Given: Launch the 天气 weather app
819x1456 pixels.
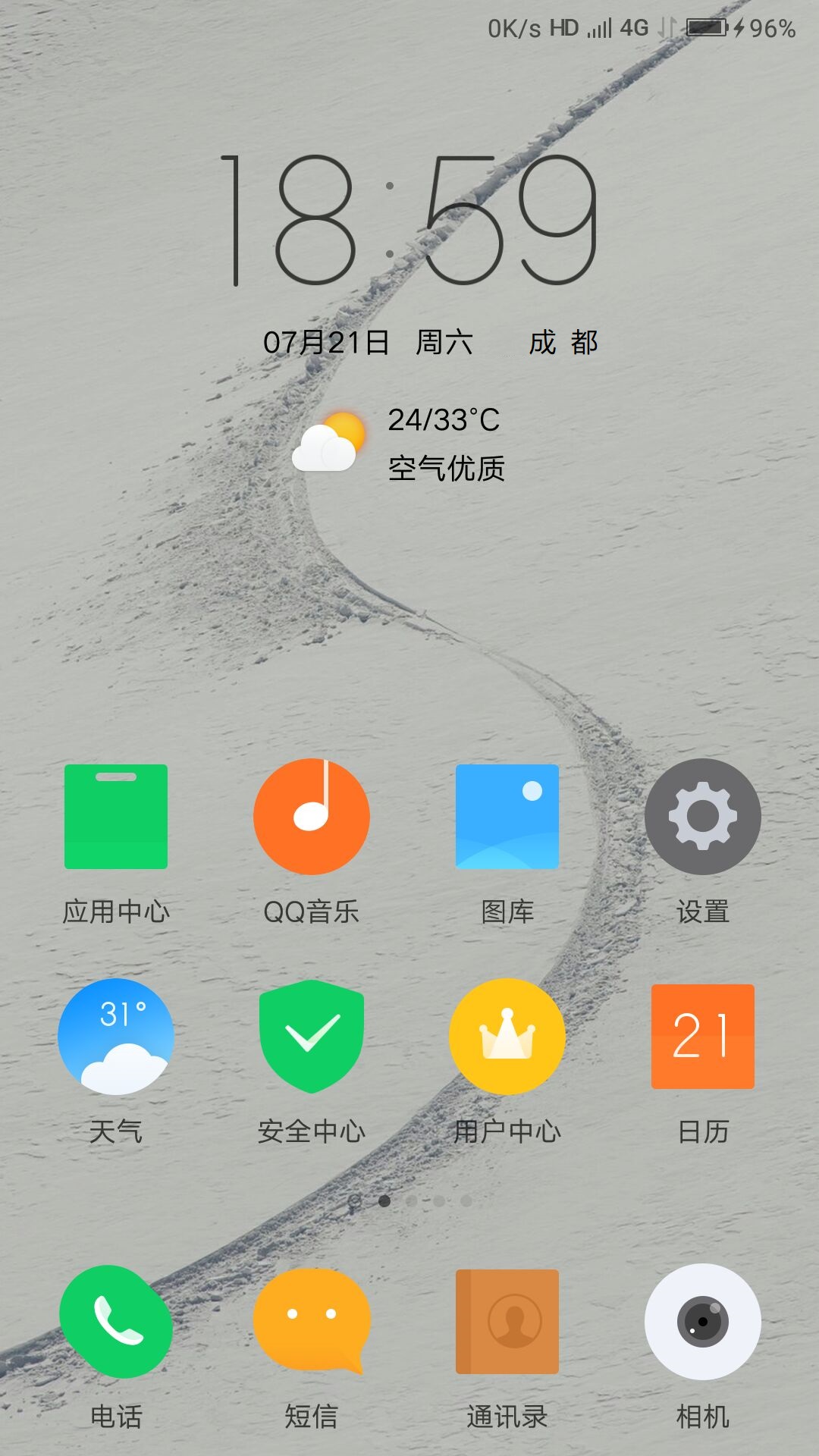Looking at the screenshot, I should pos(116,1037).
